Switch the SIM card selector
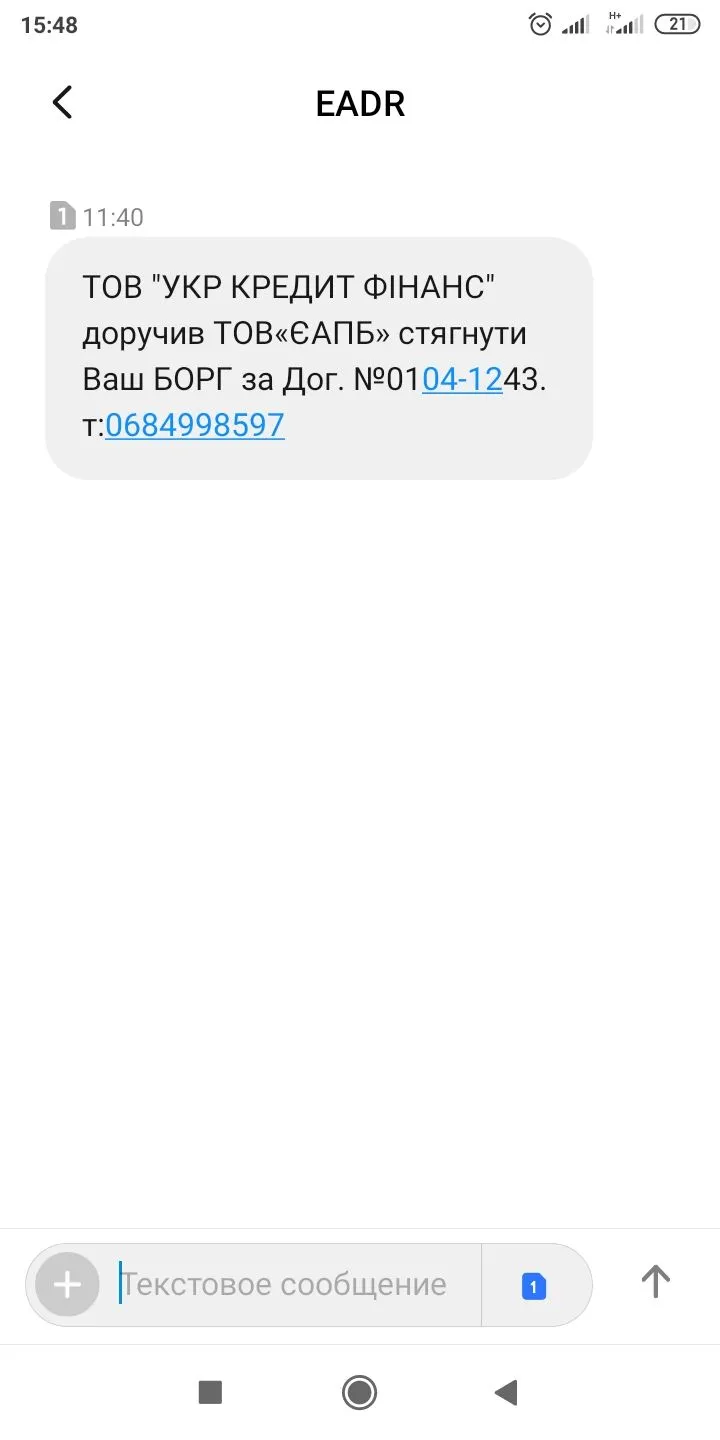Viewport: 720px width, 1440px height. [x=534, y=1286]
